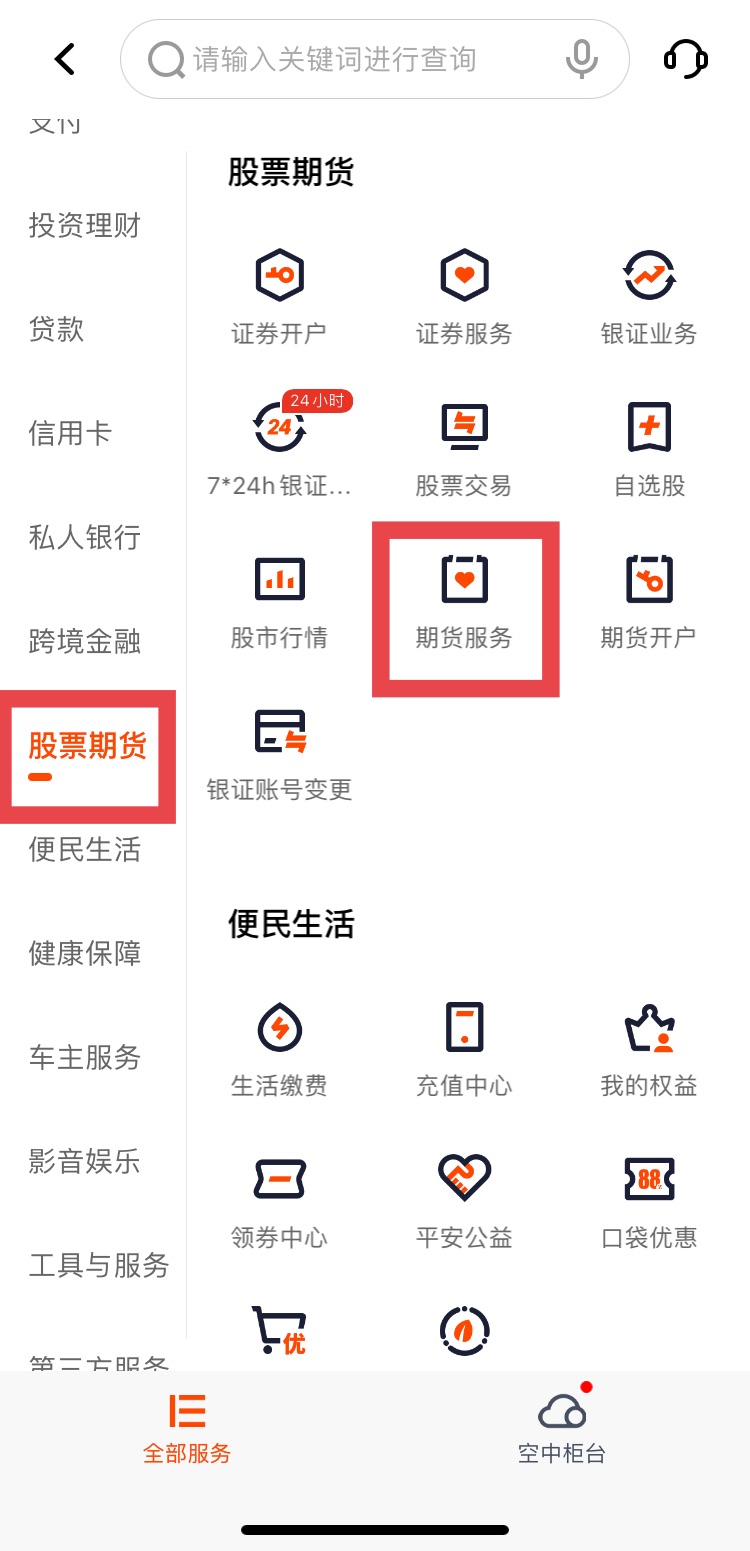This screenshot has width=750, height=1551.
Task: Open 银证业务 service
Action: 648,296
